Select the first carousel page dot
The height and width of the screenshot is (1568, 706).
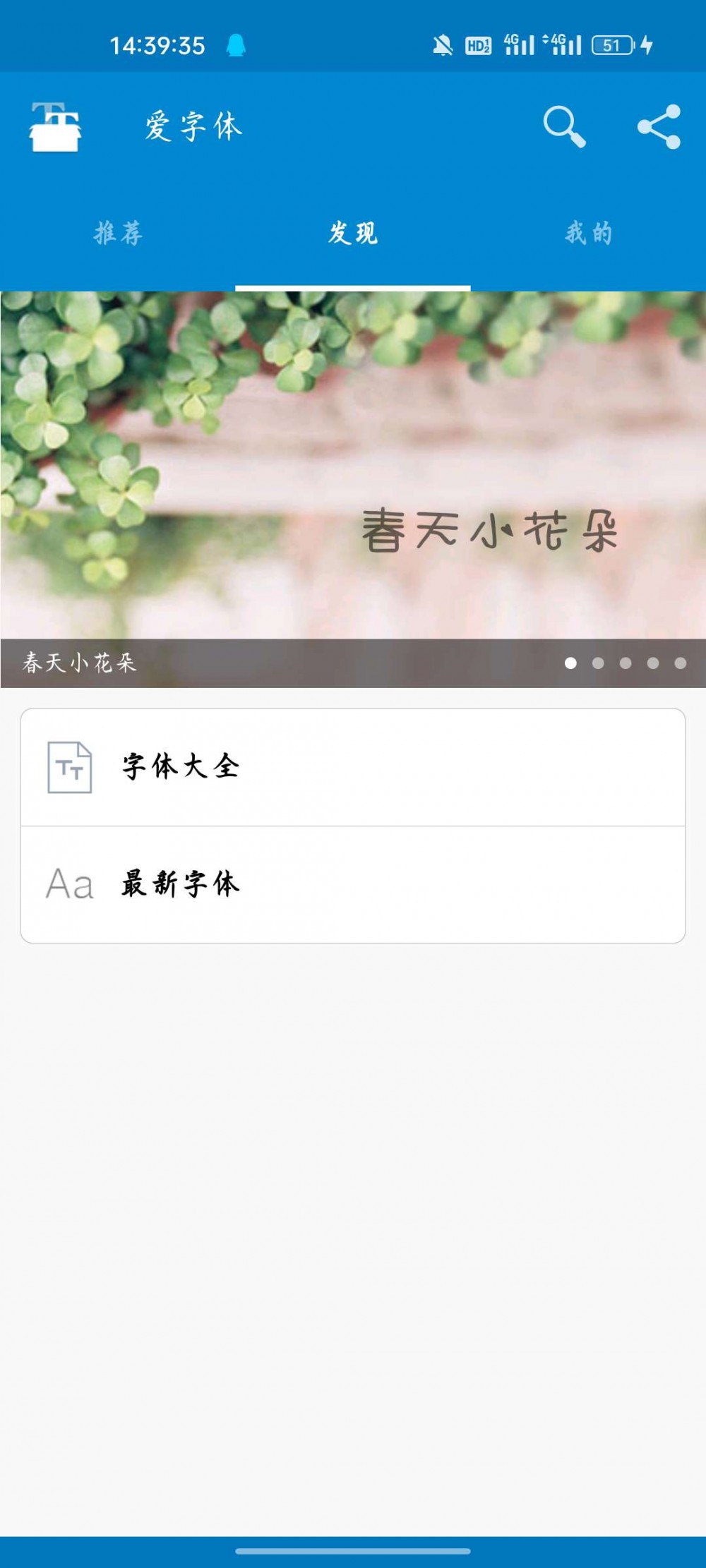(x=570, y=662)
